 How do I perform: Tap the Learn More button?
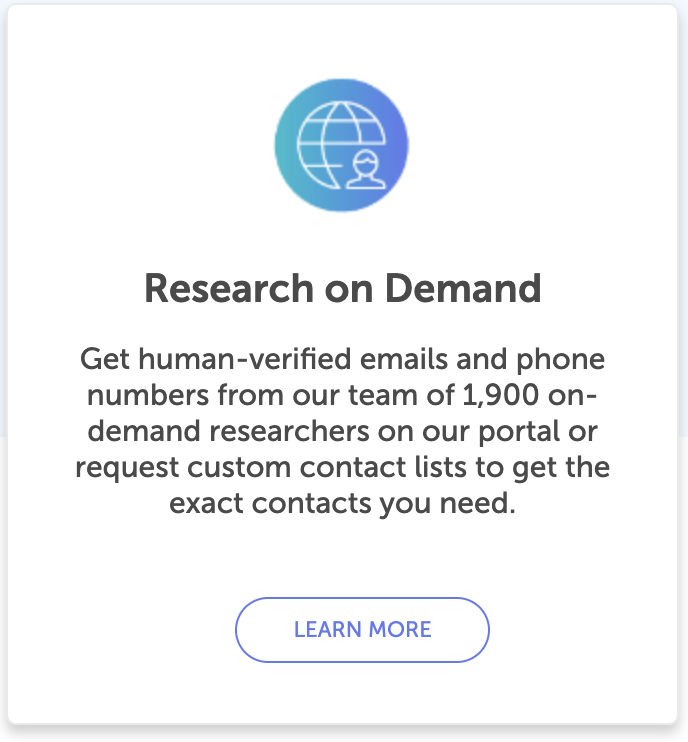click(362, 630)
